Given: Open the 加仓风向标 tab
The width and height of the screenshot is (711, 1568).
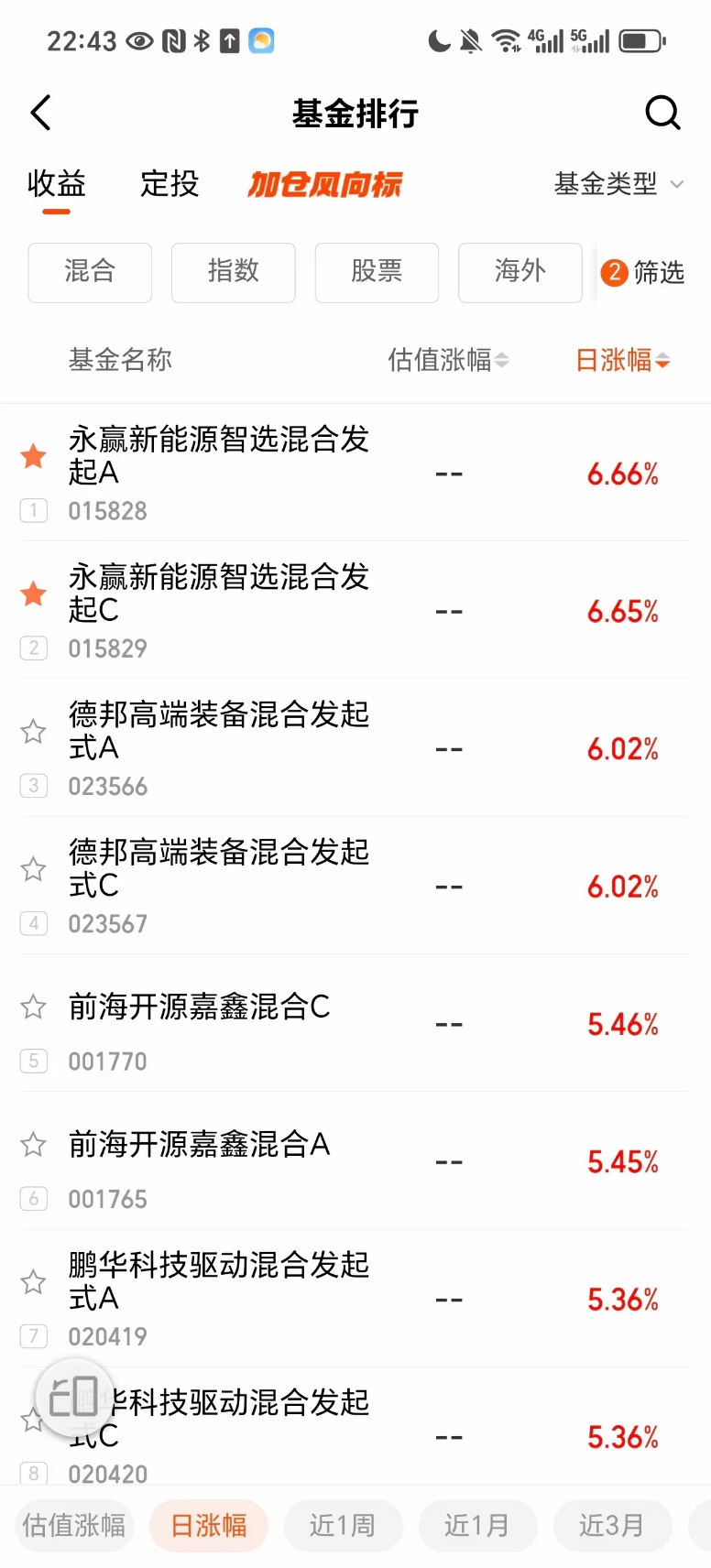Looking at the screenshot, I should pyautogui.click(x=324, y=185).
